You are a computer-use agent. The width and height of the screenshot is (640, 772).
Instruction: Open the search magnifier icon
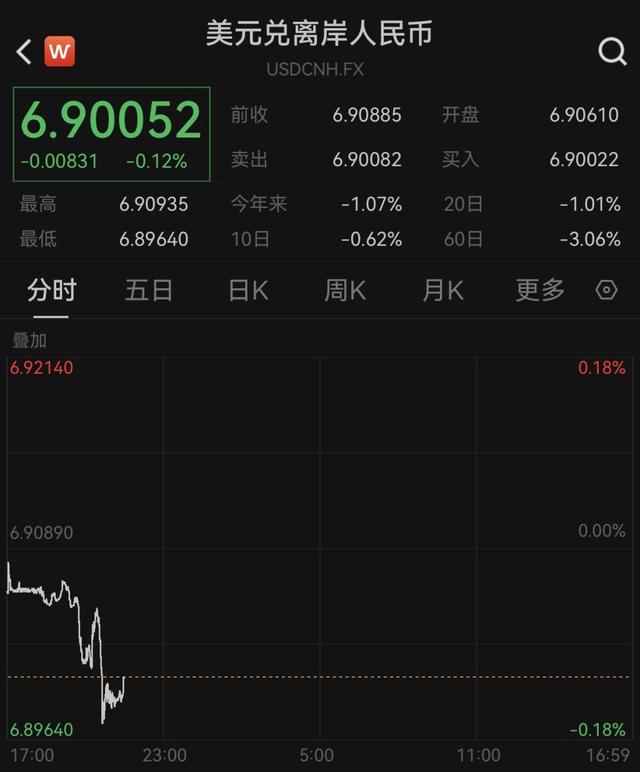(x=612, y=51)
